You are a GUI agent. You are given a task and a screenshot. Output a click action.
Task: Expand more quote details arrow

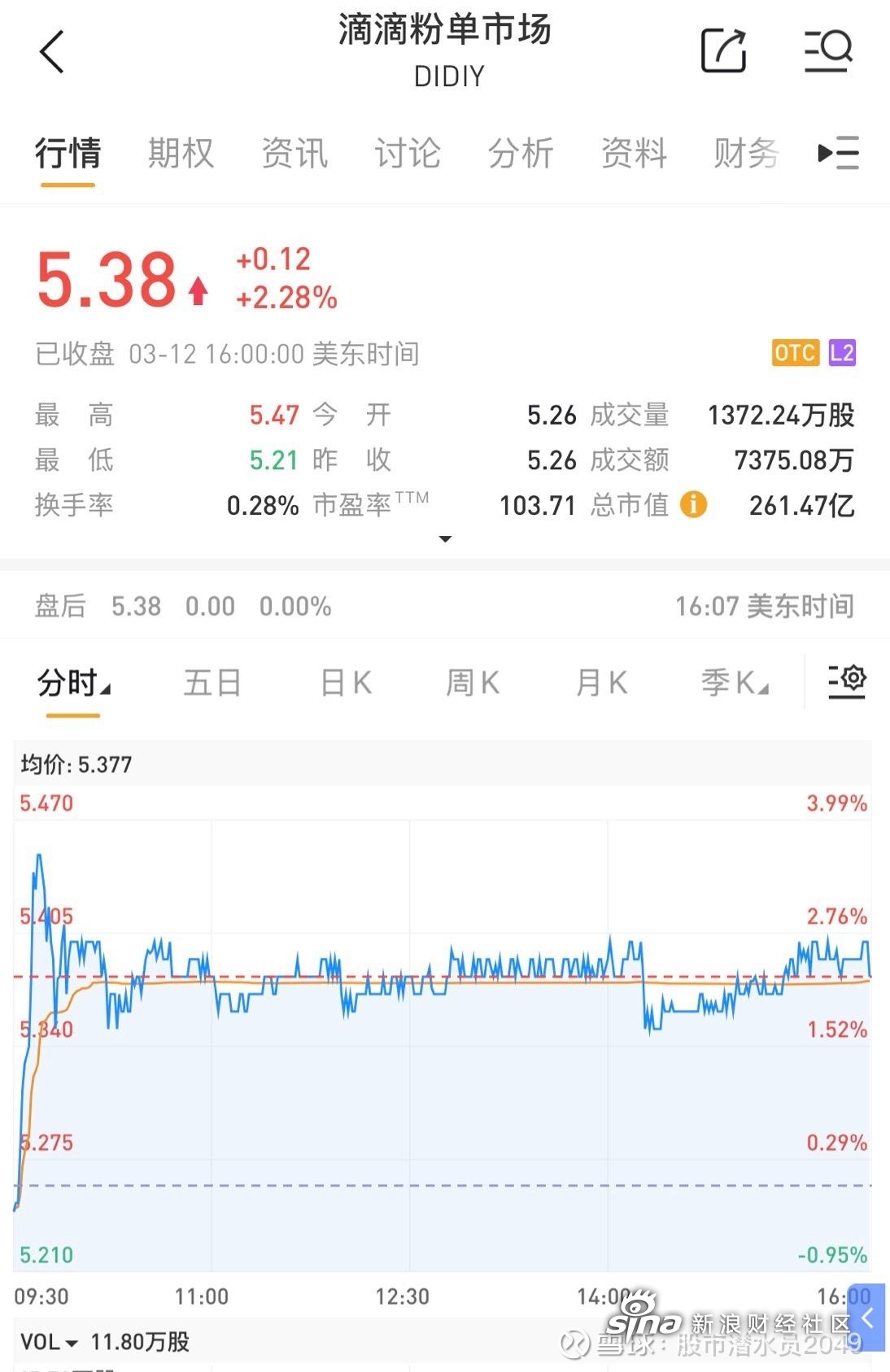click(x=445, y=539)
